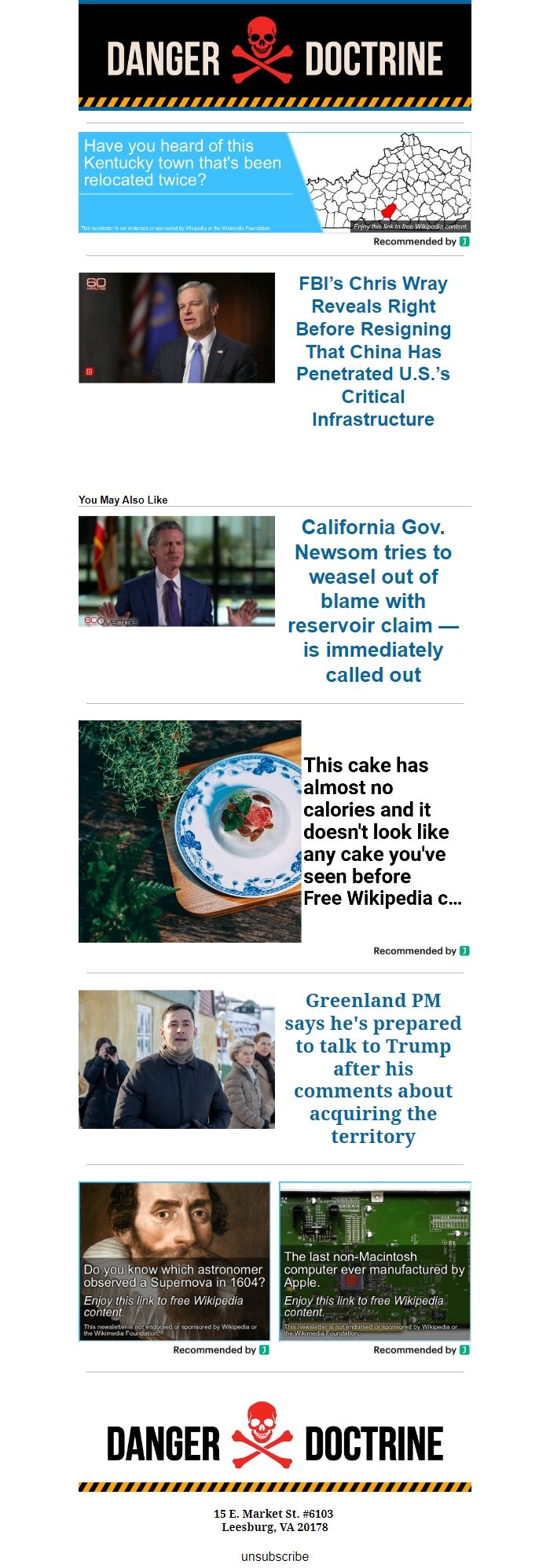Read the FBI's Chris Wray headline article
The width and height of the screenshot is (550, 1568).
click(372, 351)
